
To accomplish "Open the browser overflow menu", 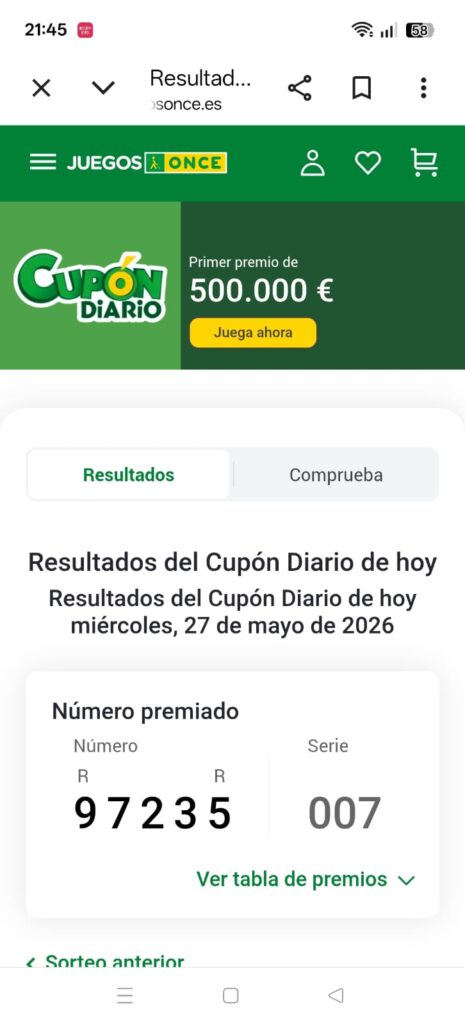I will pyautogui.click(x=424, y=88).
